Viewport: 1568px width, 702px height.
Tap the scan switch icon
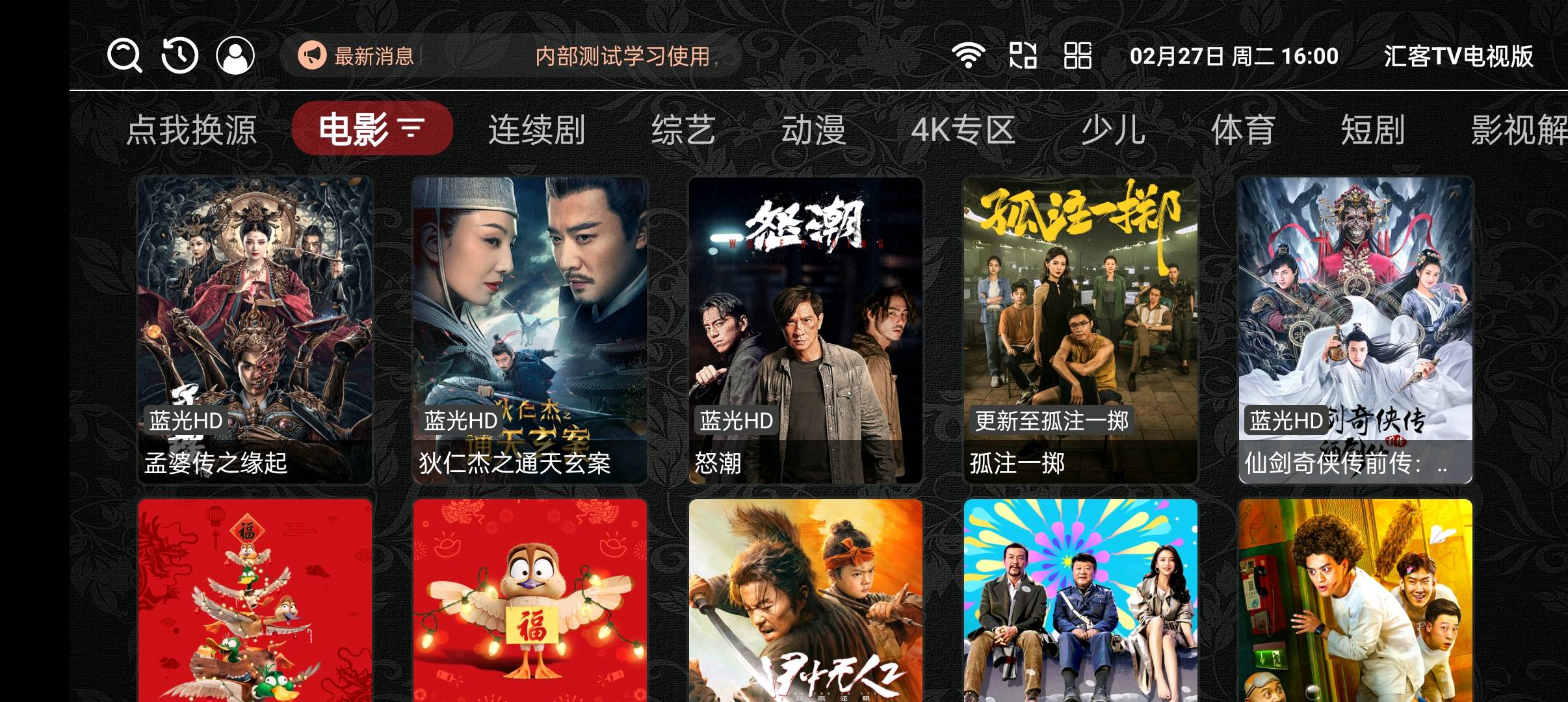[x=1023, y=56]
